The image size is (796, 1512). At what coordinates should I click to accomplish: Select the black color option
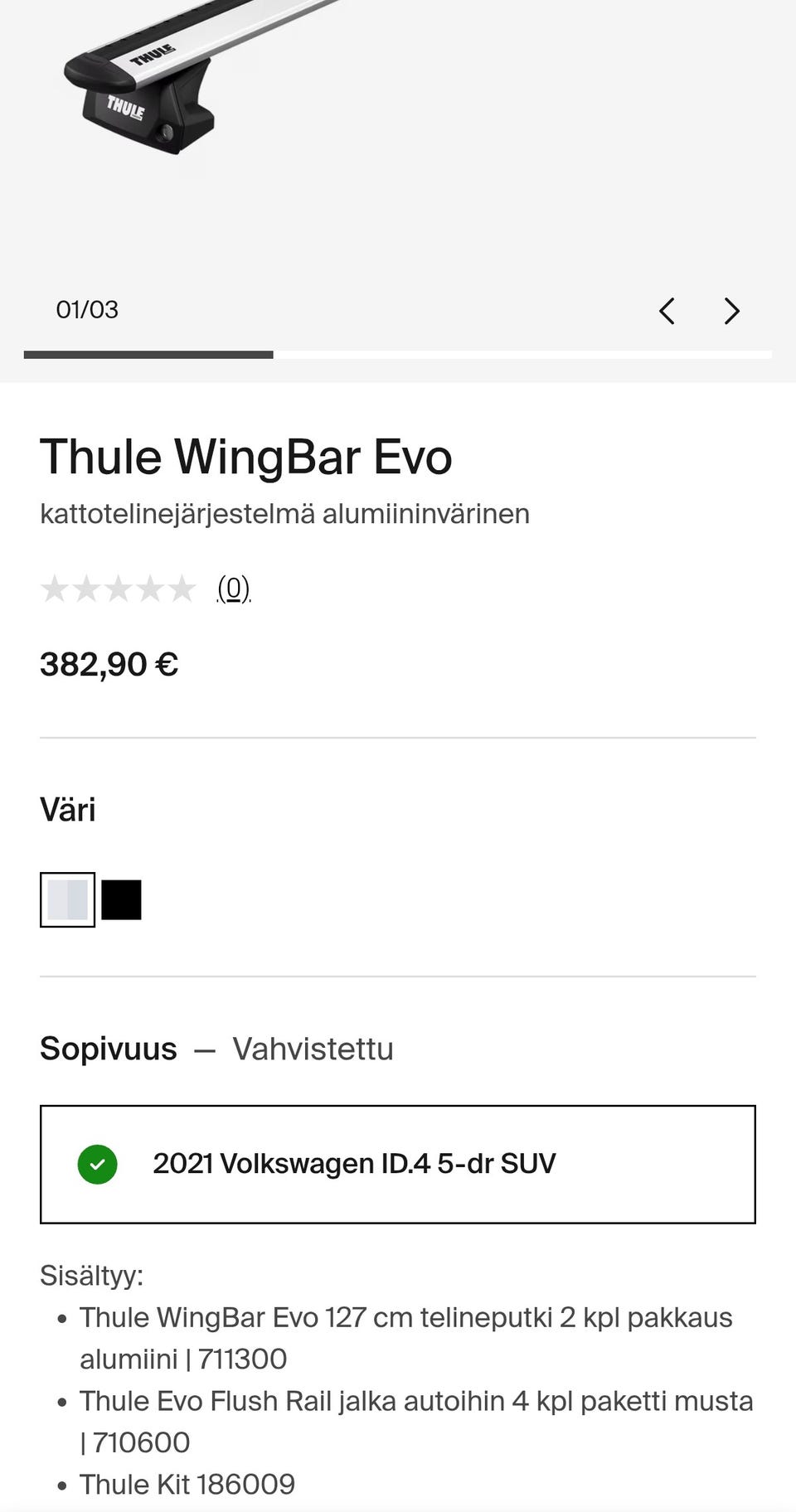[x=120, y=898]
